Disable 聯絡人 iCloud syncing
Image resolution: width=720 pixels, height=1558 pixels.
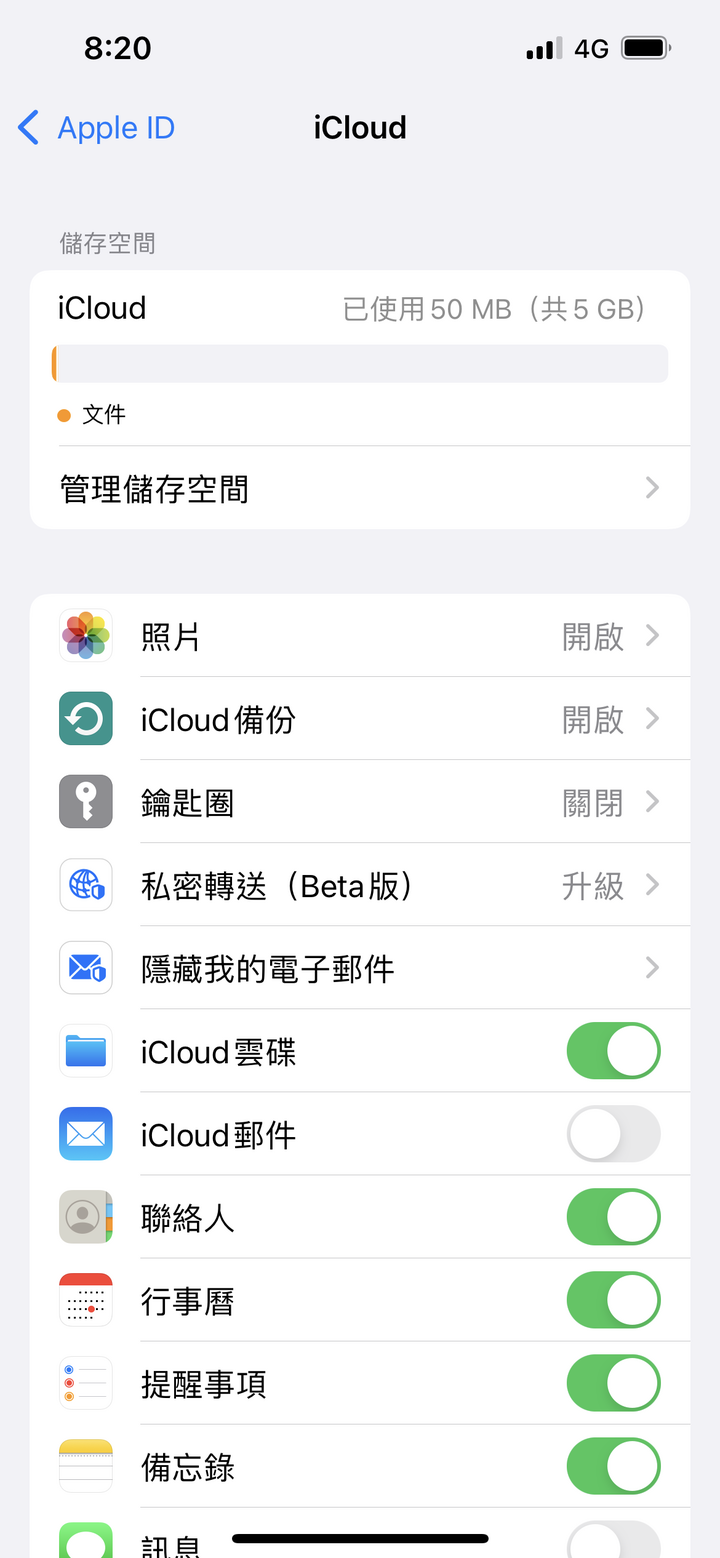click(x=613, y=1217)
